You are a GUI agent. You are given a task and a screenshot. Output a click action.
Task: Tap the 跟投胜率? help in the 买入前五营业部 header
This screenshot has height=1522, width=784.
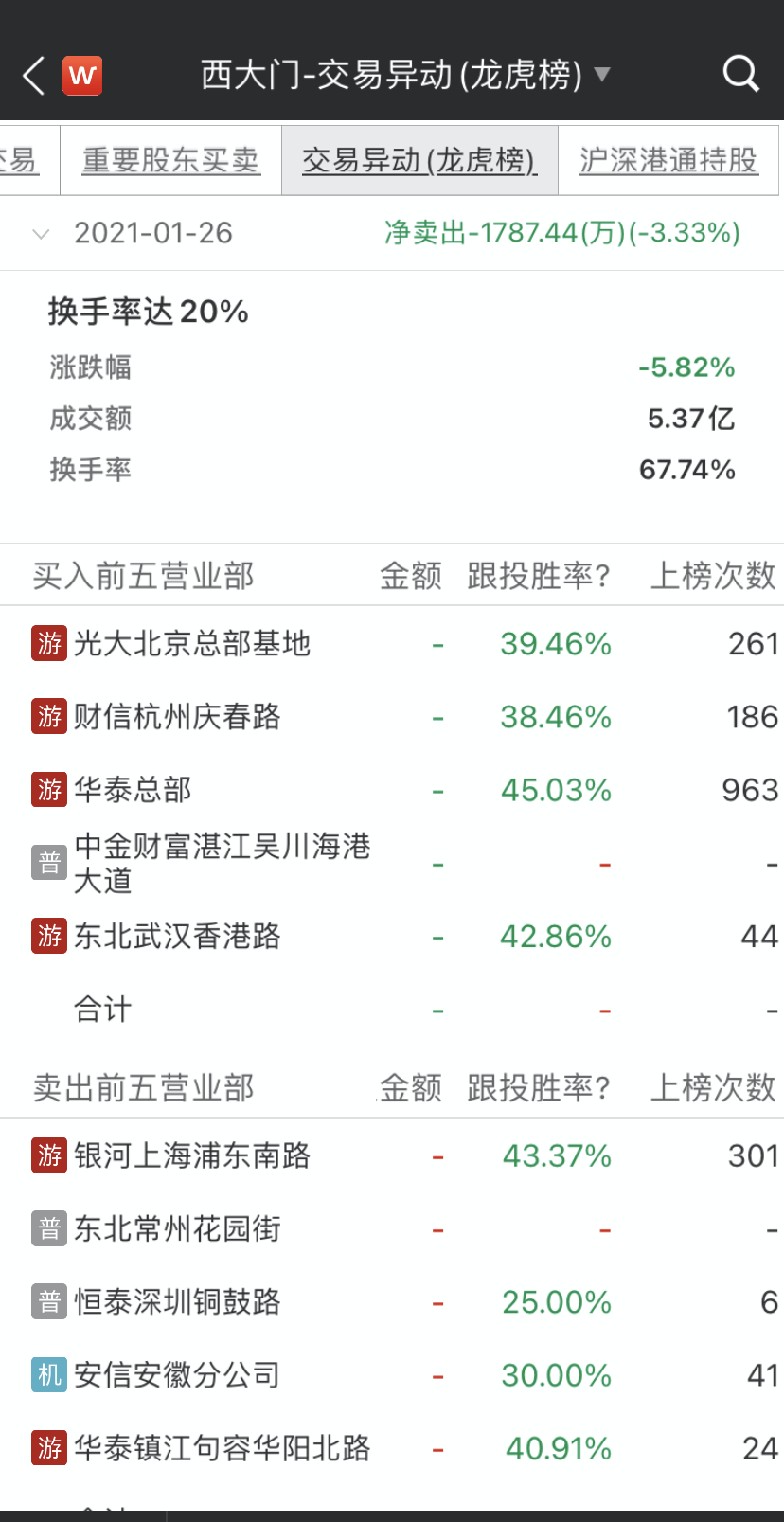pyautogui.click(x=539, y=576)
